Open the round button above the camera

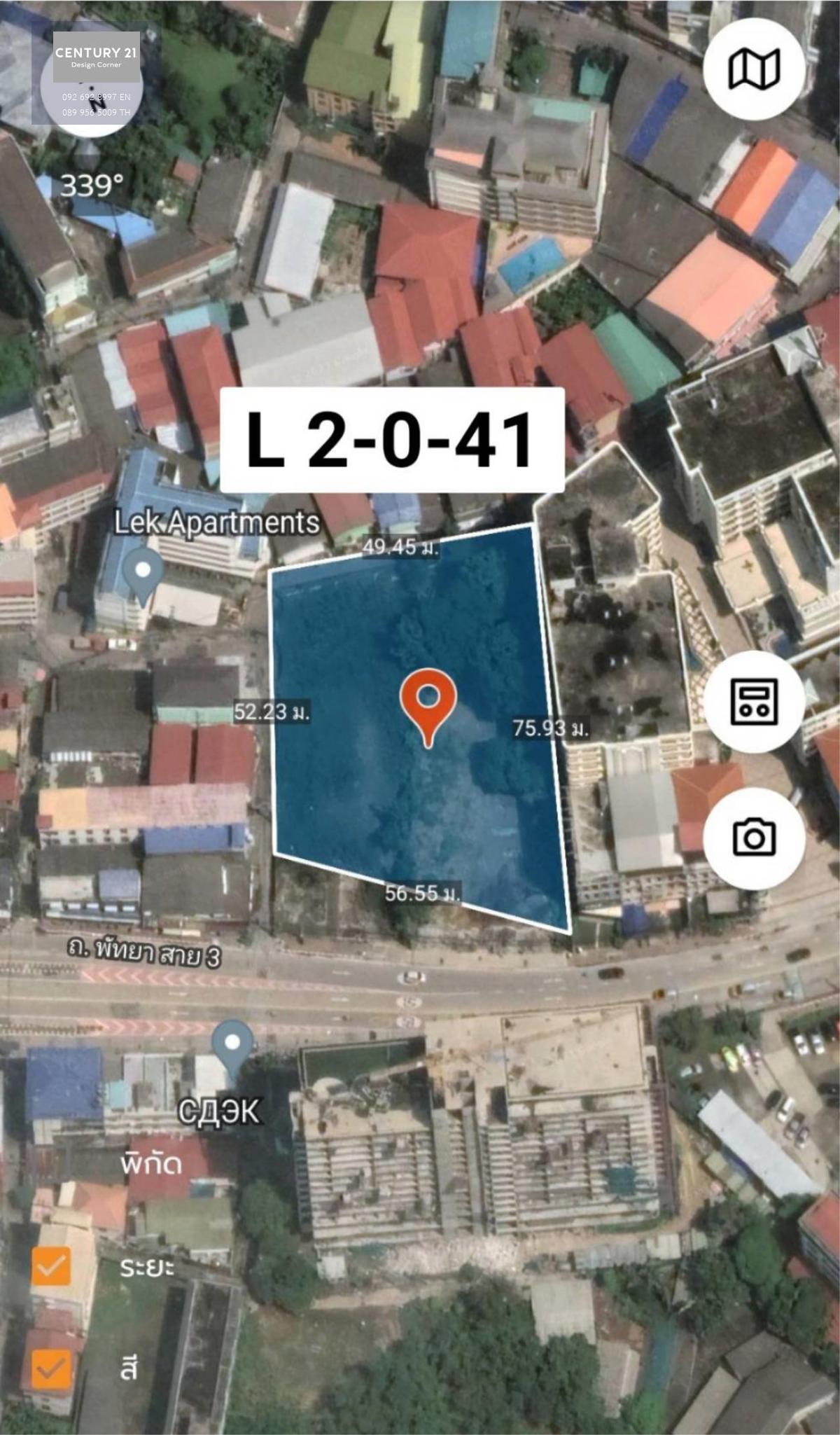point(754,701)
